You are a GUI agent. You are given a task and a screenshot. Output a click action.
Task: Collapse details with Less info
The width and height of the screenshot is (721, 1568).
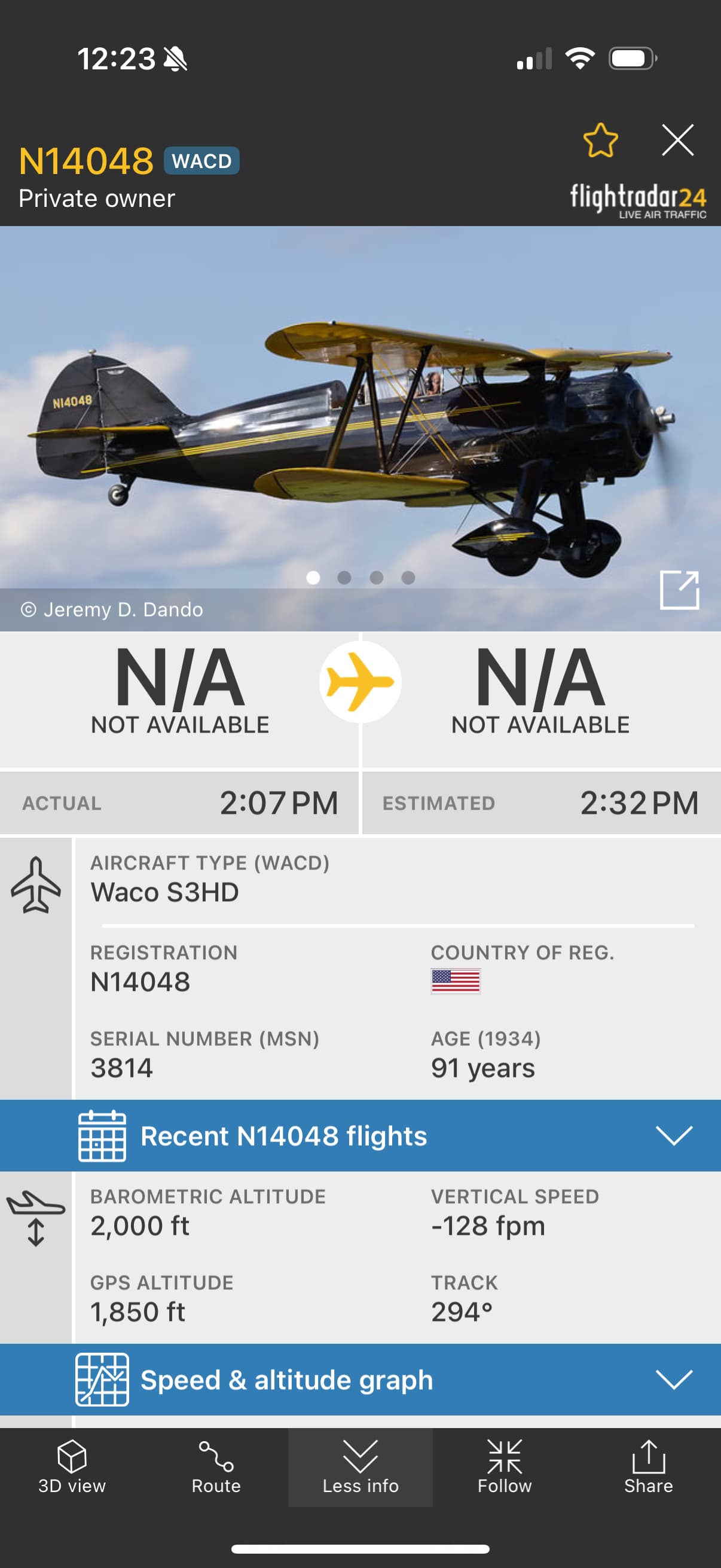coord(360,1467)
